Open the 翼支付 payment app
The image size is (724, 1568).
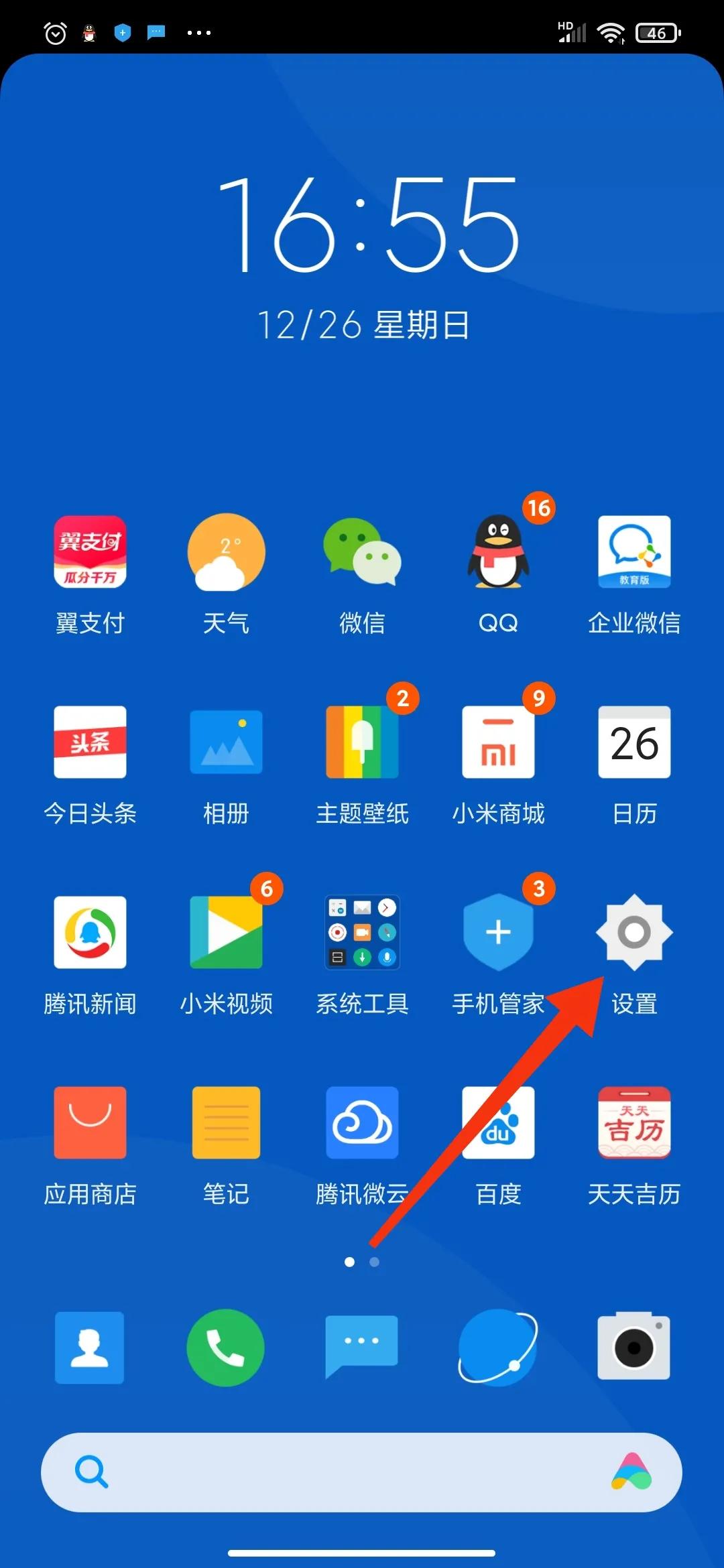tap(90, 551)
